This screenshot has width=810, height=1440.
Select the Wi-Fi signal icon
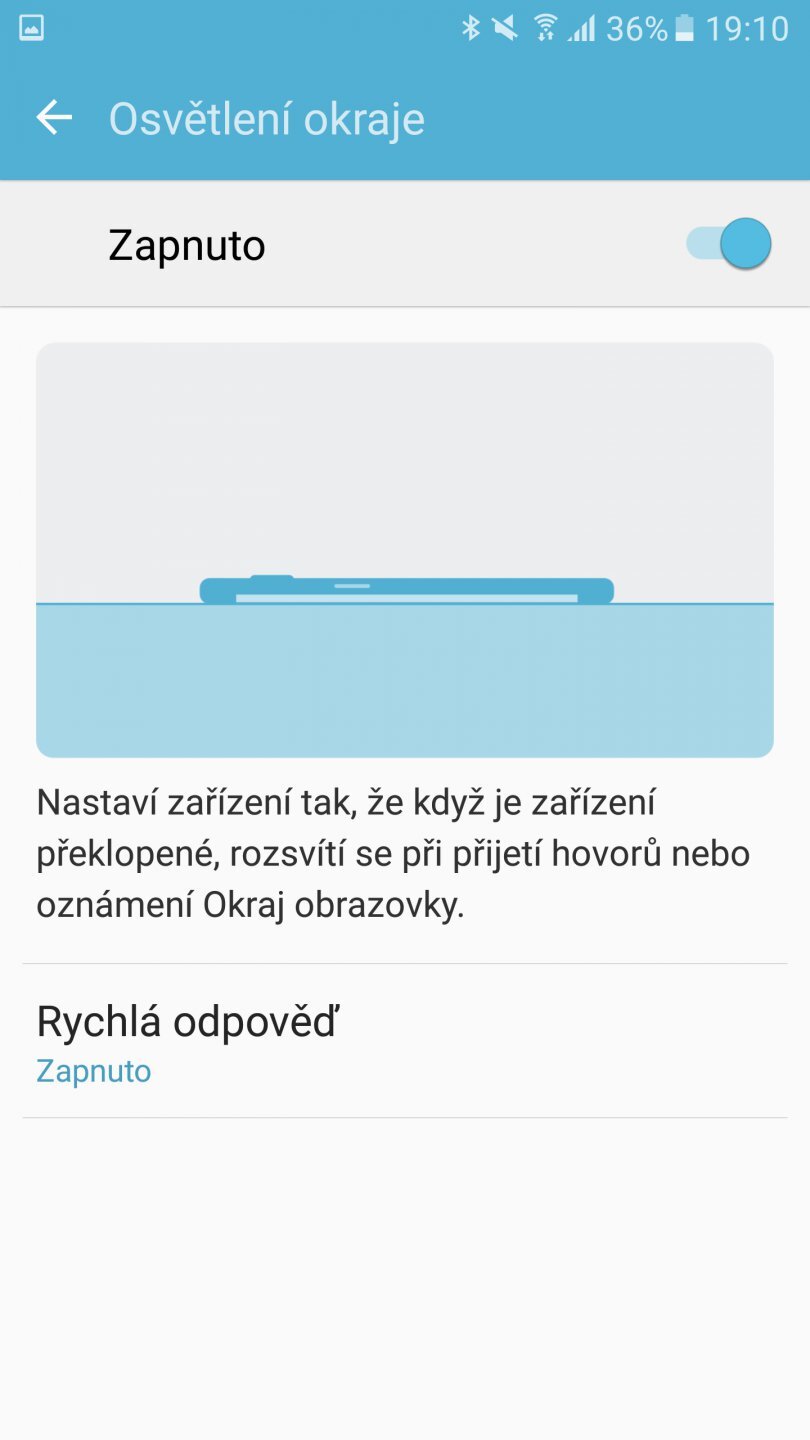(x=547, y=28)
